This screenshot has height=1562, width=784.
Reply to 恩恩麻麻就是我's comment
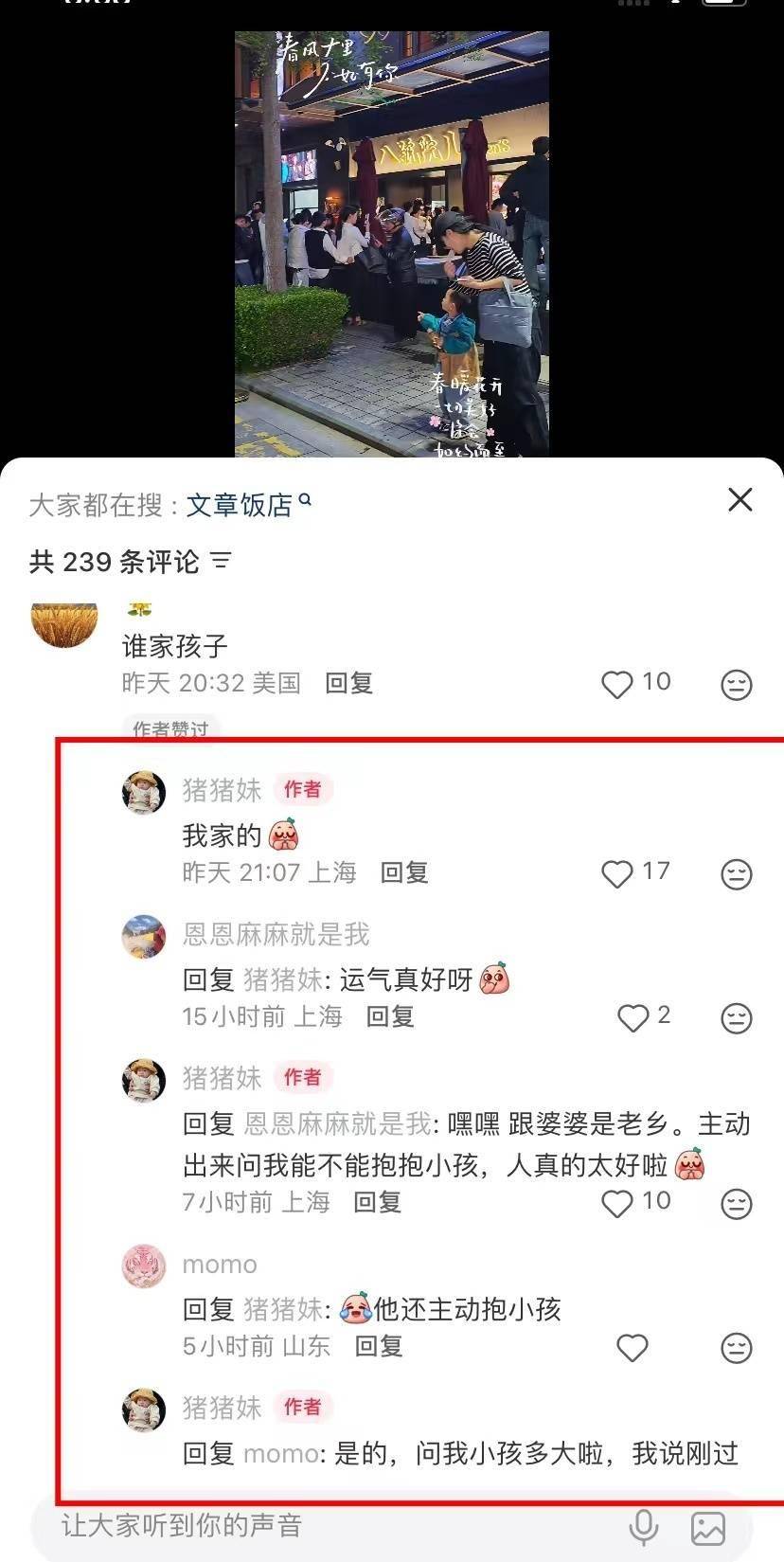point(390,1016)
